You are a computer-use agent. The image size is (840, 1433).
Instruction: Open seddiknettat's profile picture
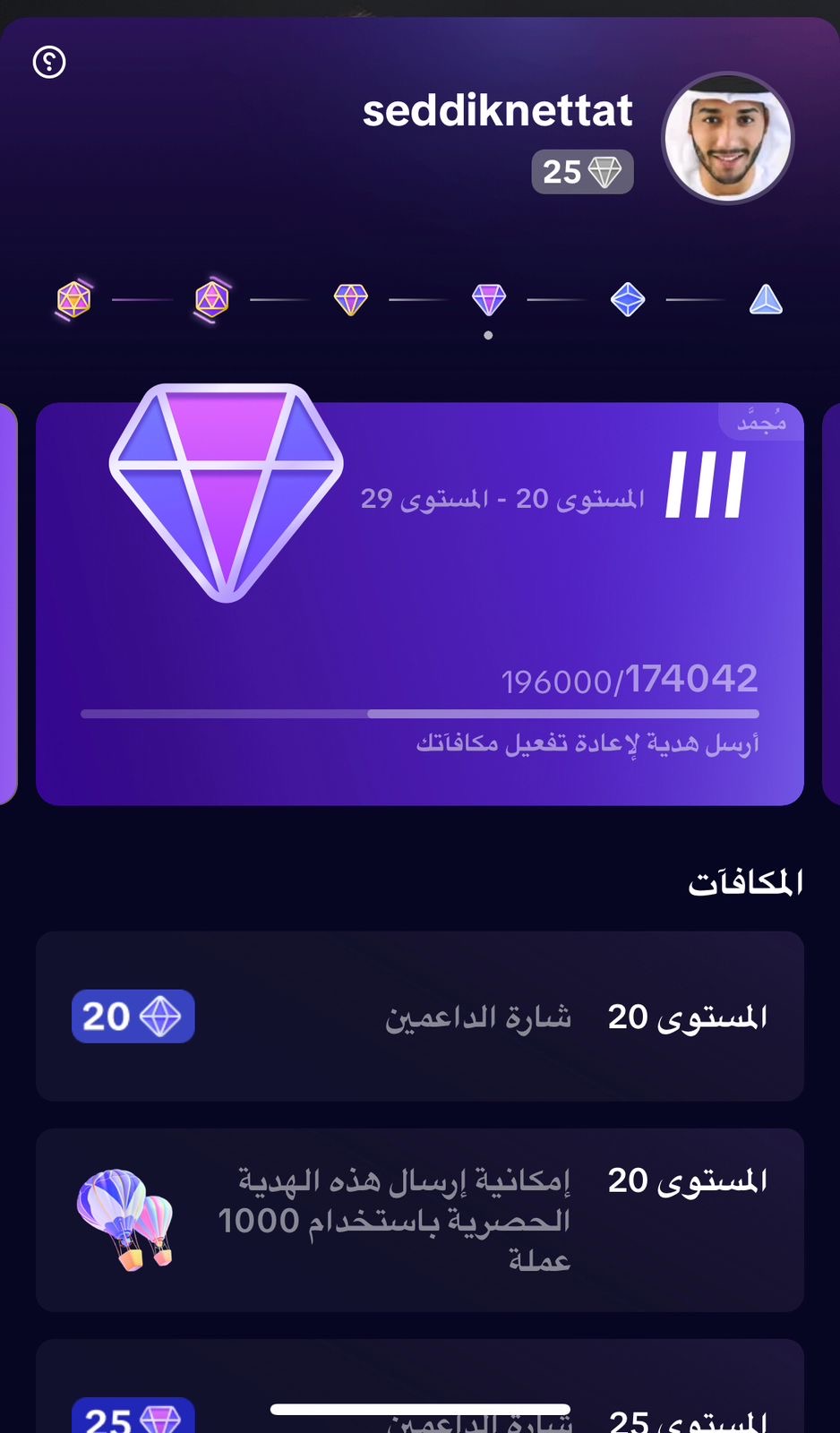pyautogui.click(x=727, y=138)
